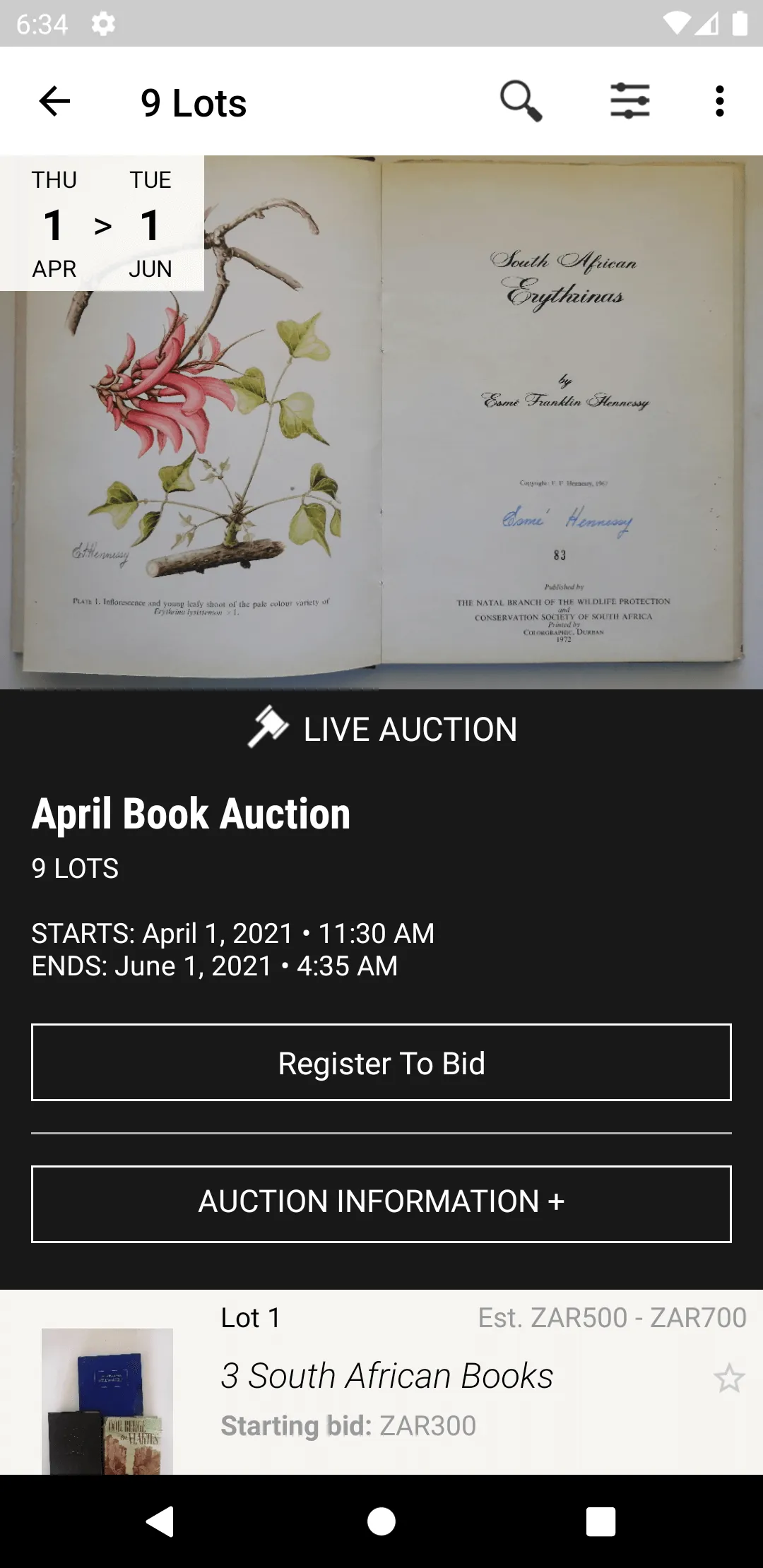Open Lot 1, 3 South African Books
The height and width of the screenshot is (1568, 763).
click(x=386, y=1376)
